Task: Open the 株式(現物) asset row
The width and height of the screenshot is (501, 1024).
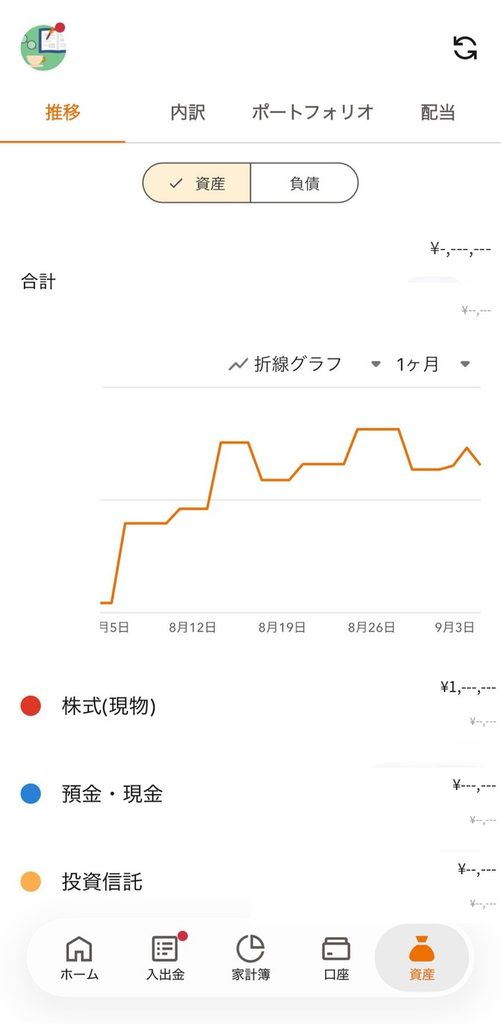Action: [250, 706]
